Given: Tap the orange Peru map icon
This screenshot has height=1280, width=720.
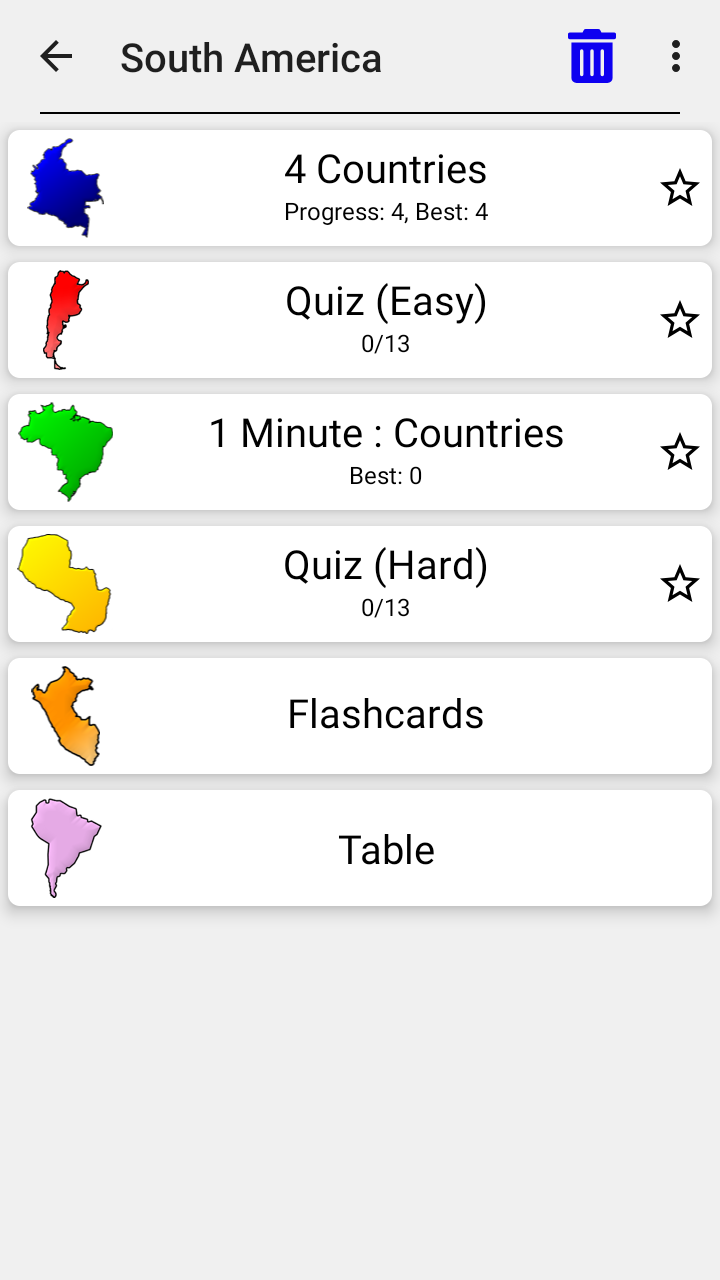Looking at the screenshot, I should coord(65,715).
